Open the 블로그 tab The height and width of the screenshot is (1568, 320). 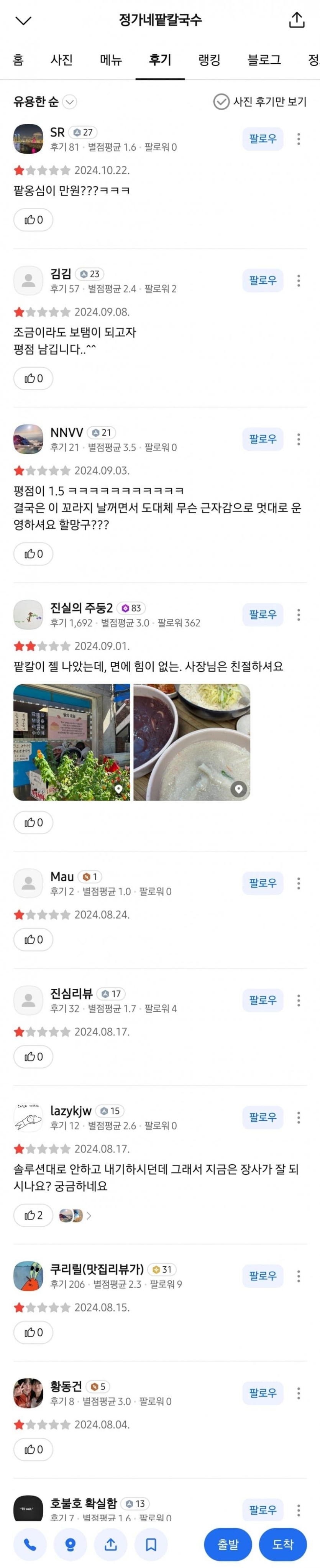pos(264,60)
